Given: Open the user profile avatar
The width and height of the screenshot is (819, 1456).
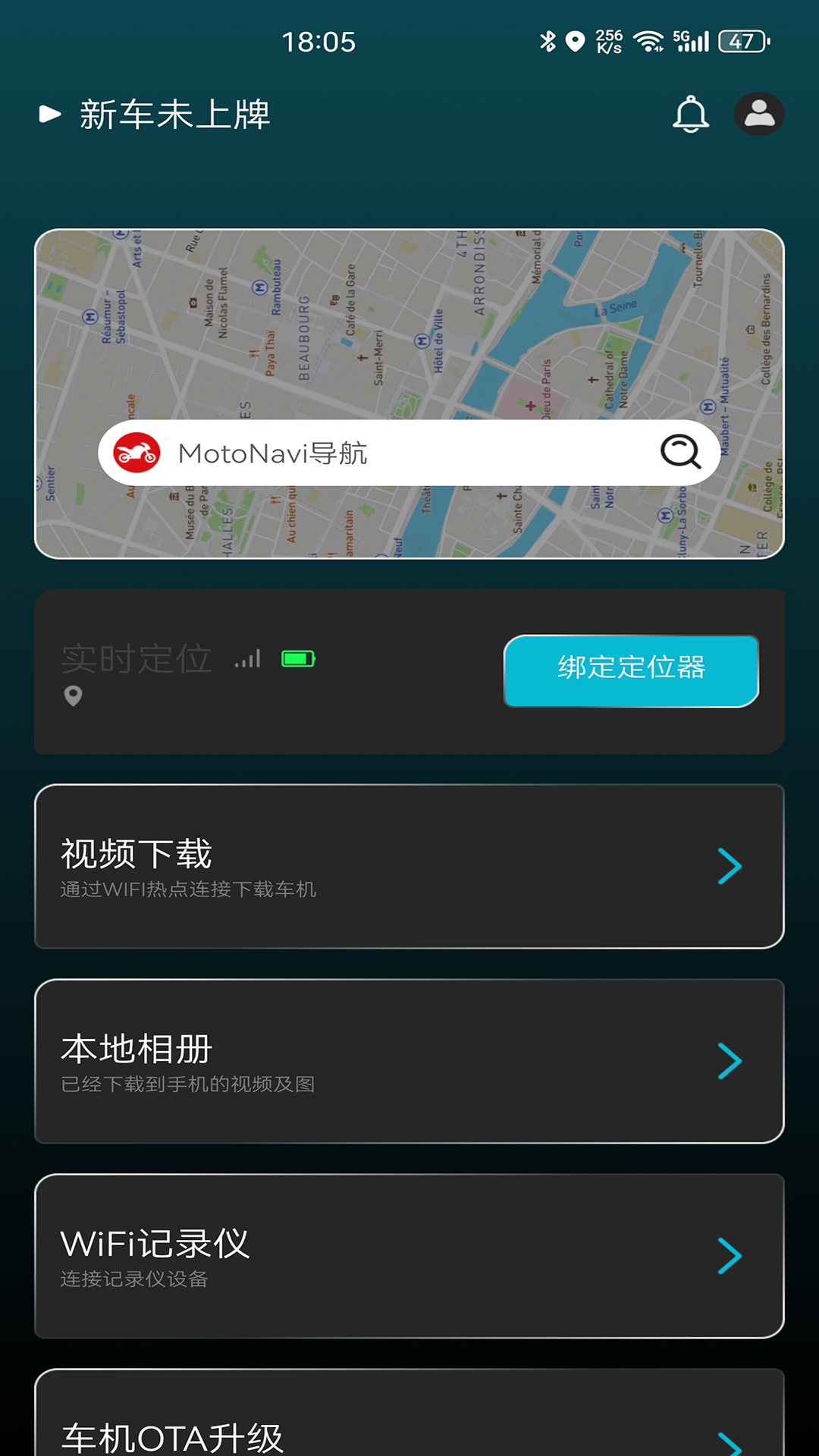Looking at the screenshot, I should (x=758, y=115).
